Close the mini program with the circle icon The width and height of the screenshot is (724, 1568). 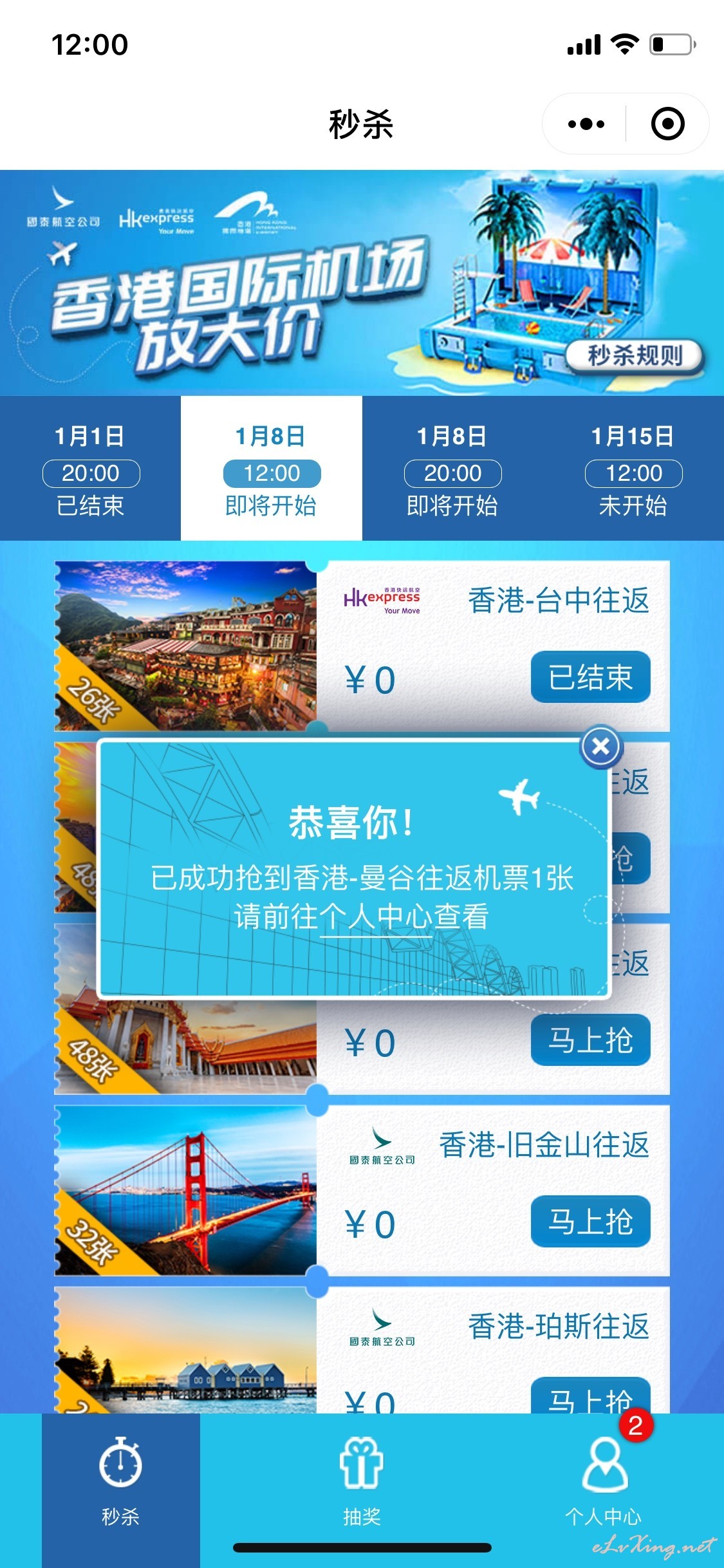tap(667, 124)
